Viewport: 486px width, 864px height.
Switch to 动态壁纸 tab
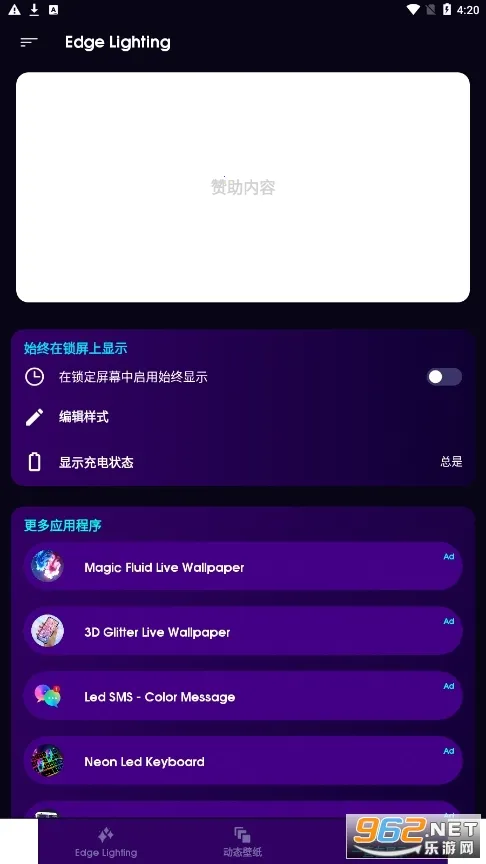242,842
